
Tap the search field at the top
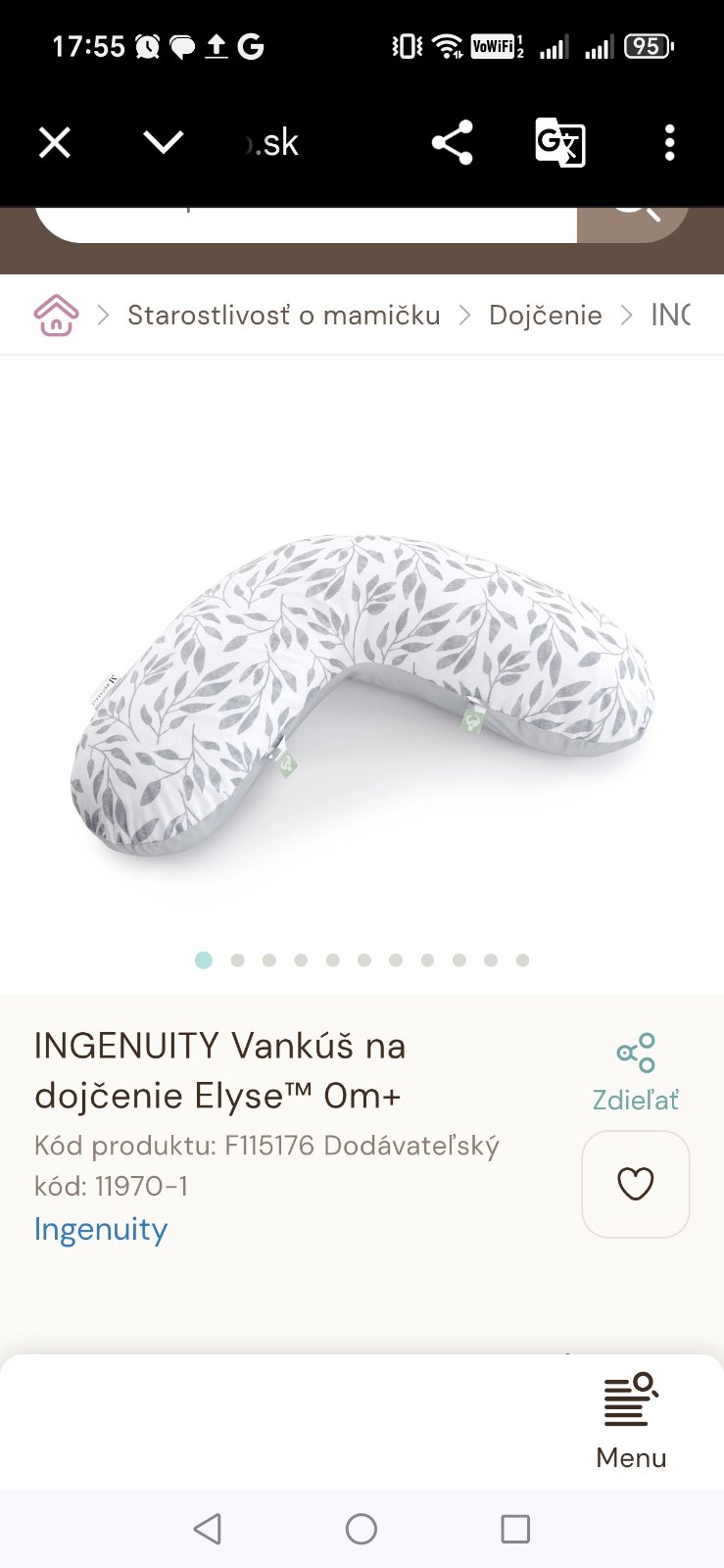click(x=306, y=225)
